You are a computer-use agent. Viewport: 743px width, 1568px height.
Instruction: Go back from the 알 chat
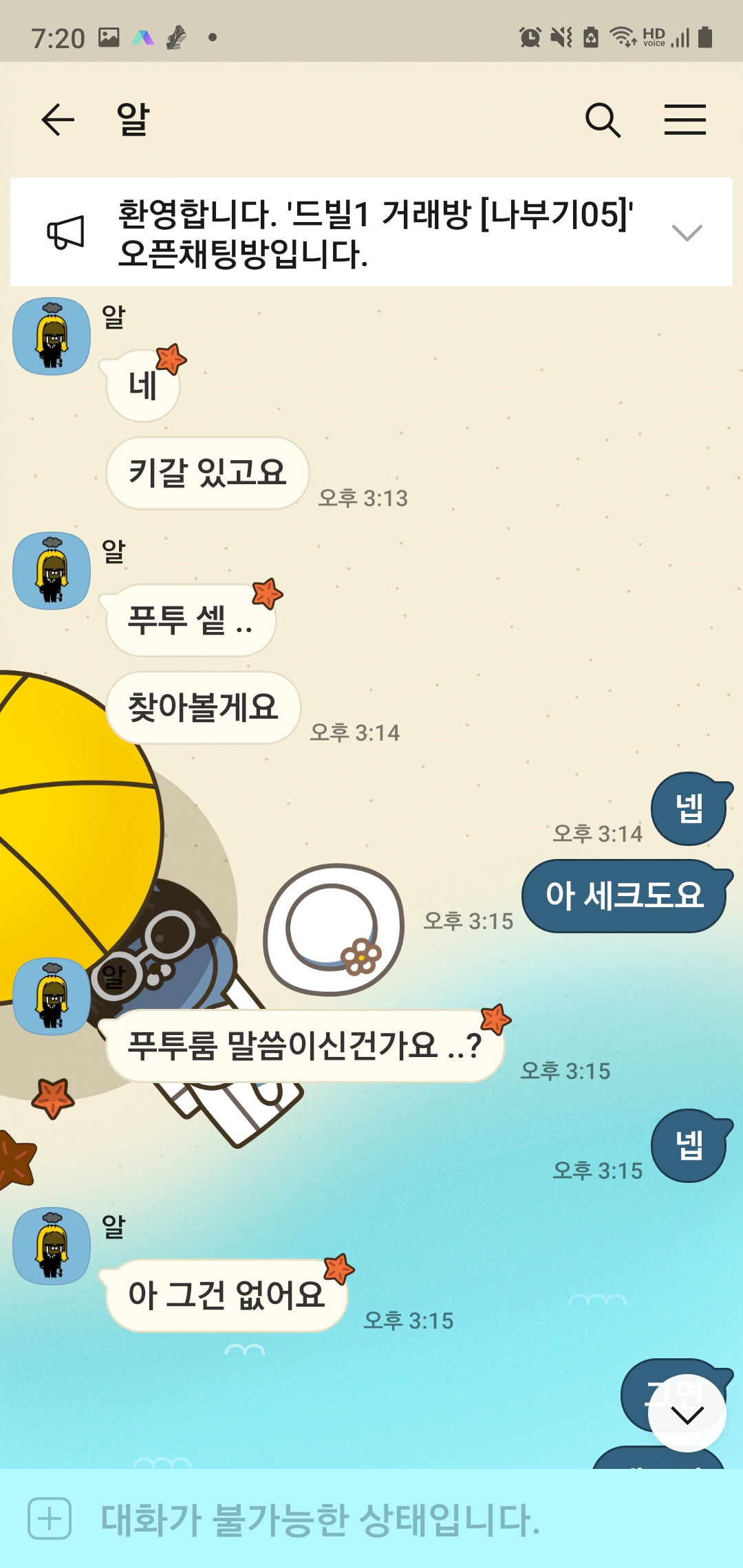(x=58, y=120)
